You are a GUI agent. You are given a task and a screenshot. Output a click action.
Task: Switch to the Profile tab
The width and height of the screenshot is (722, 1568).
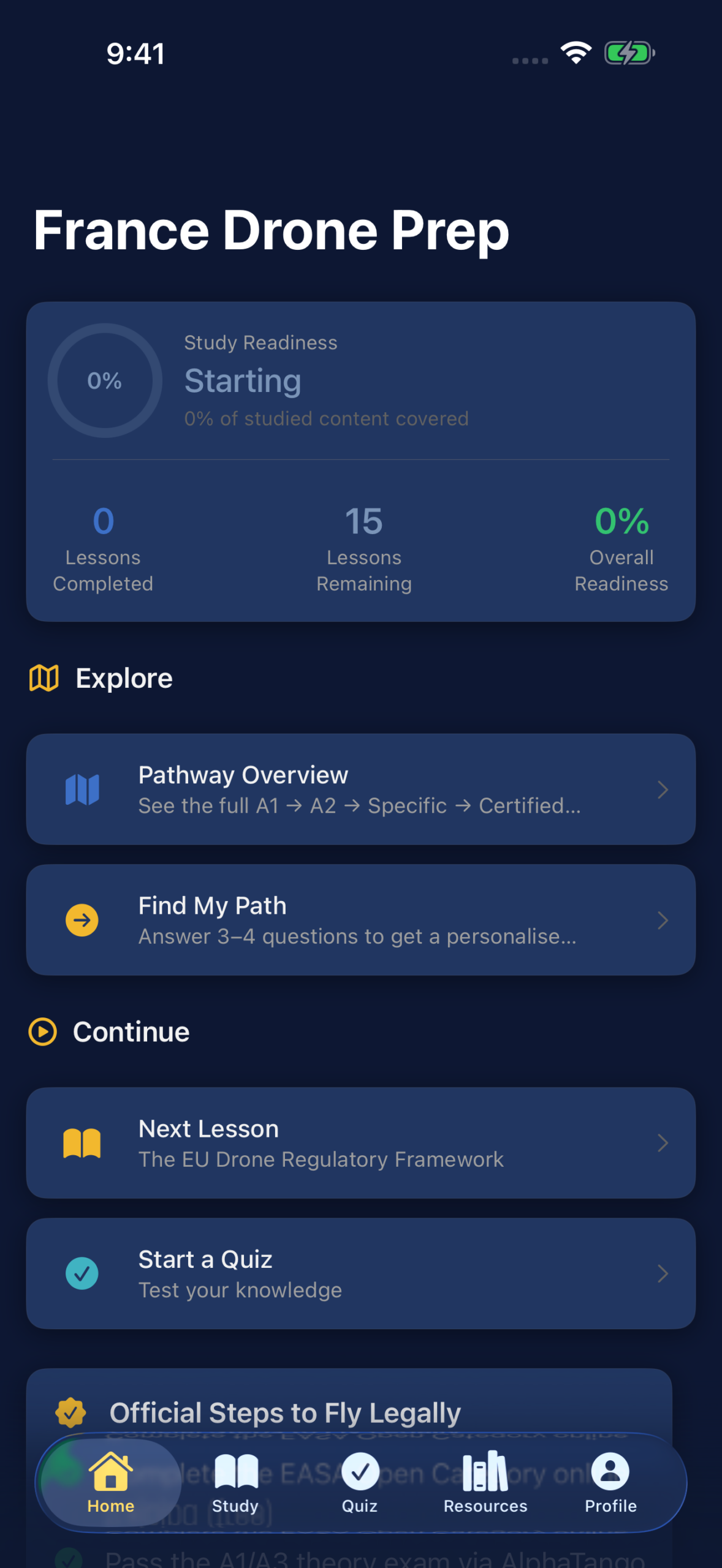(610, 1482)
